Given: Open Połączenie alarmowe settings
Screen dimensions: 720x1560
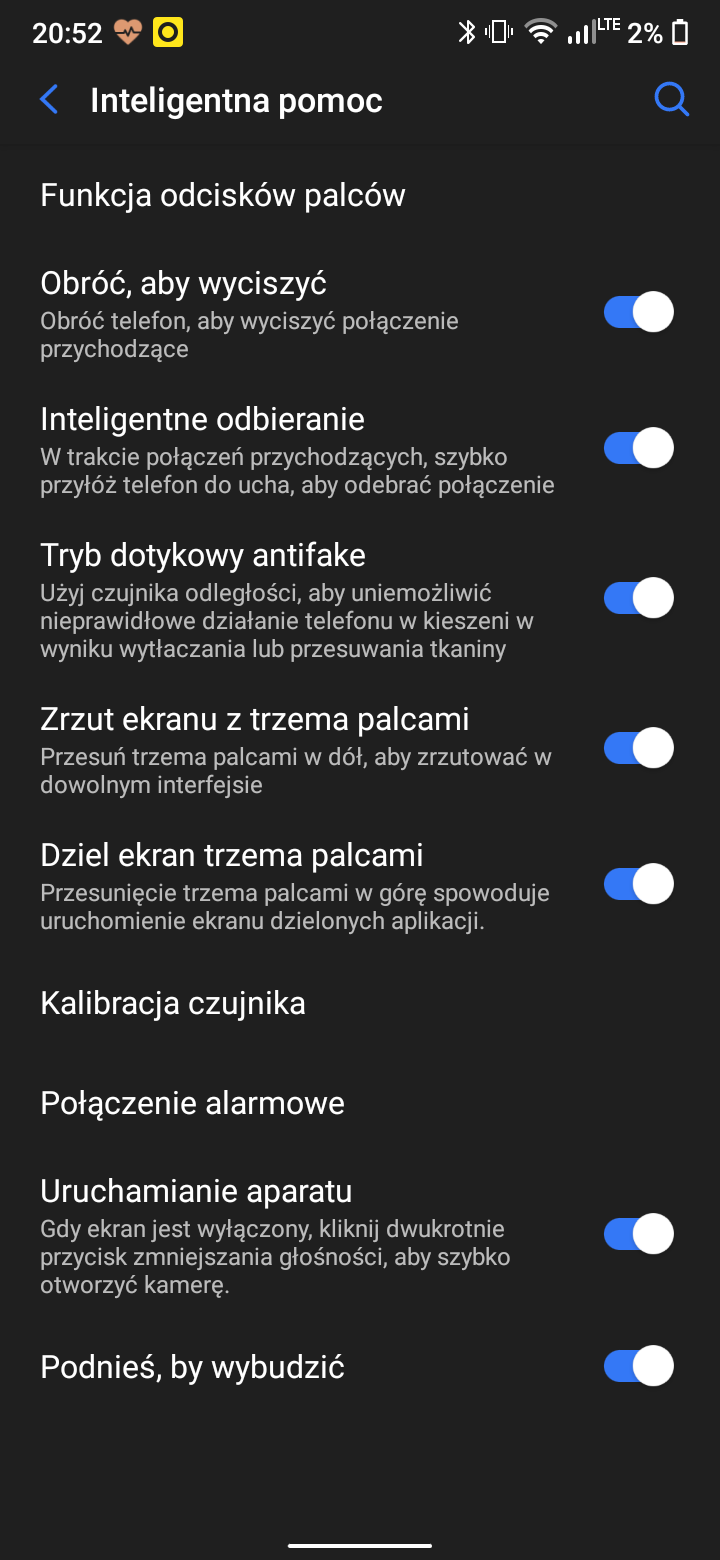Looking at the screenshot, I should [360, 1103].
